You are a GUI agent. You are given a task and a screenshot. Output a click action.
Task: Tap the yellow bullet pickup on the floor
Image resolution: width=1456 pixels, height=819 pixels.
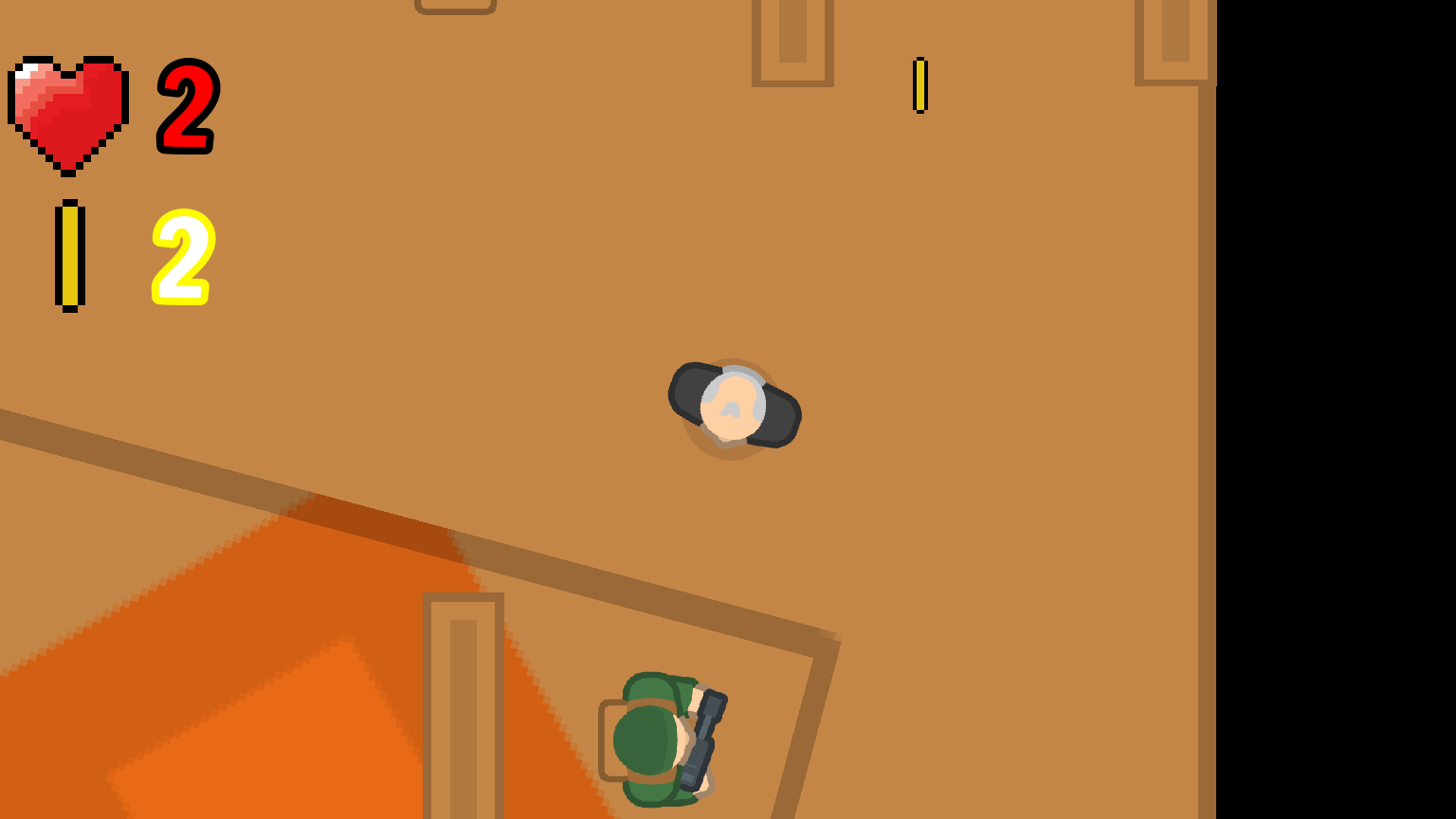[919, 85]
